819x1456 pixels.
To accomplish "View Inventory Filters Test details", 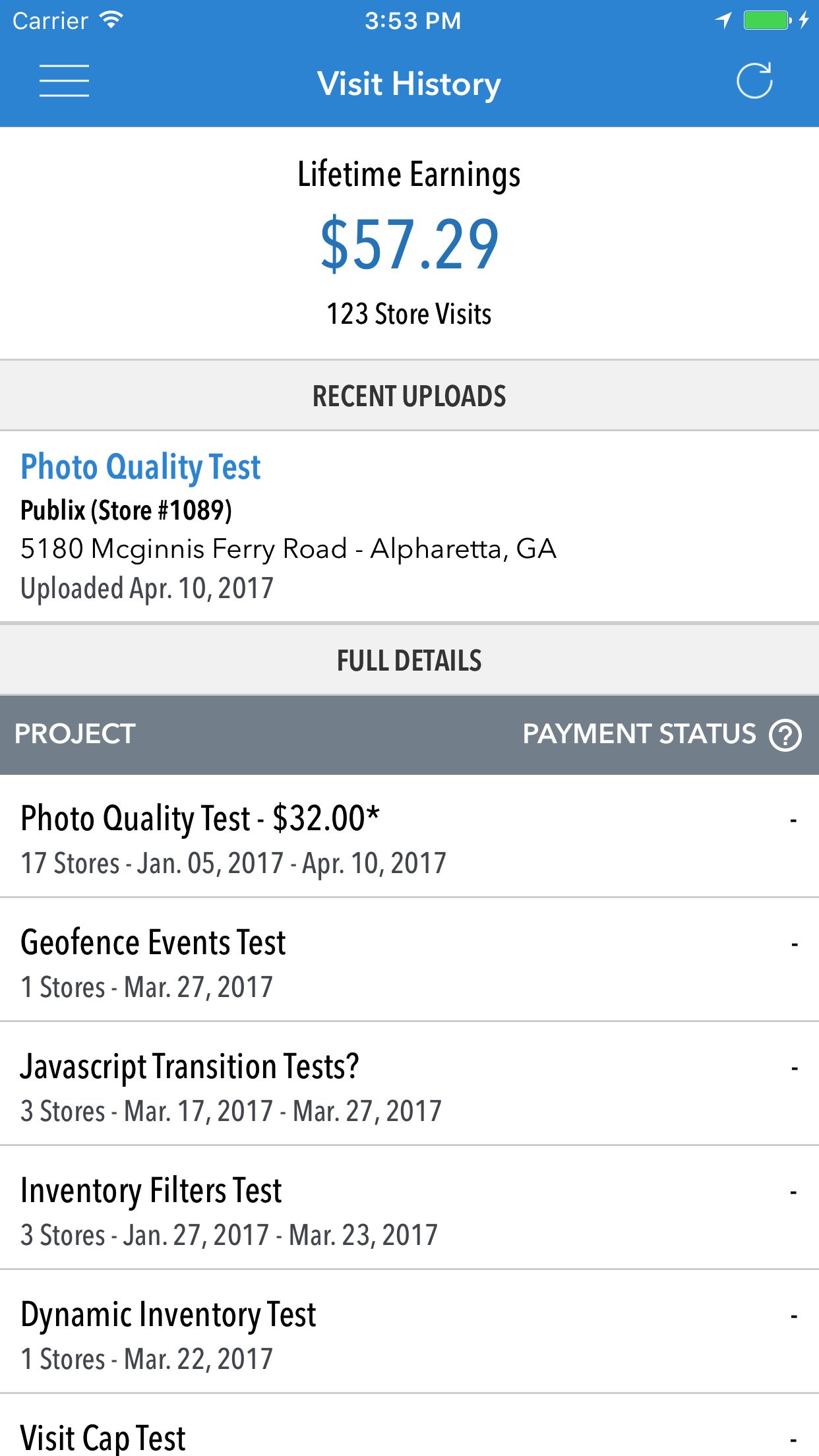I will click(409, 1208).
